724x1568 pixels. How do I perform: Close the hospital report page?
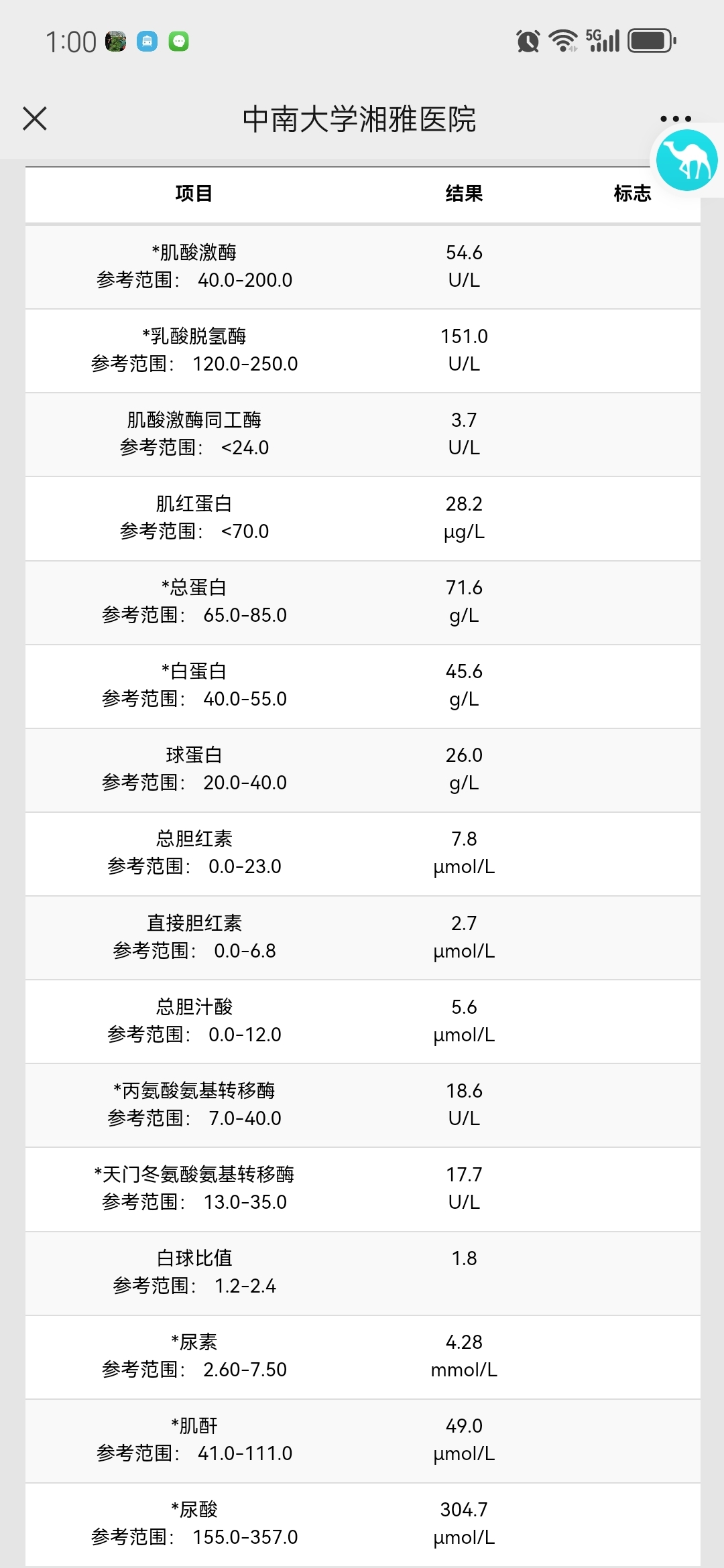click(x=35, y=119)
